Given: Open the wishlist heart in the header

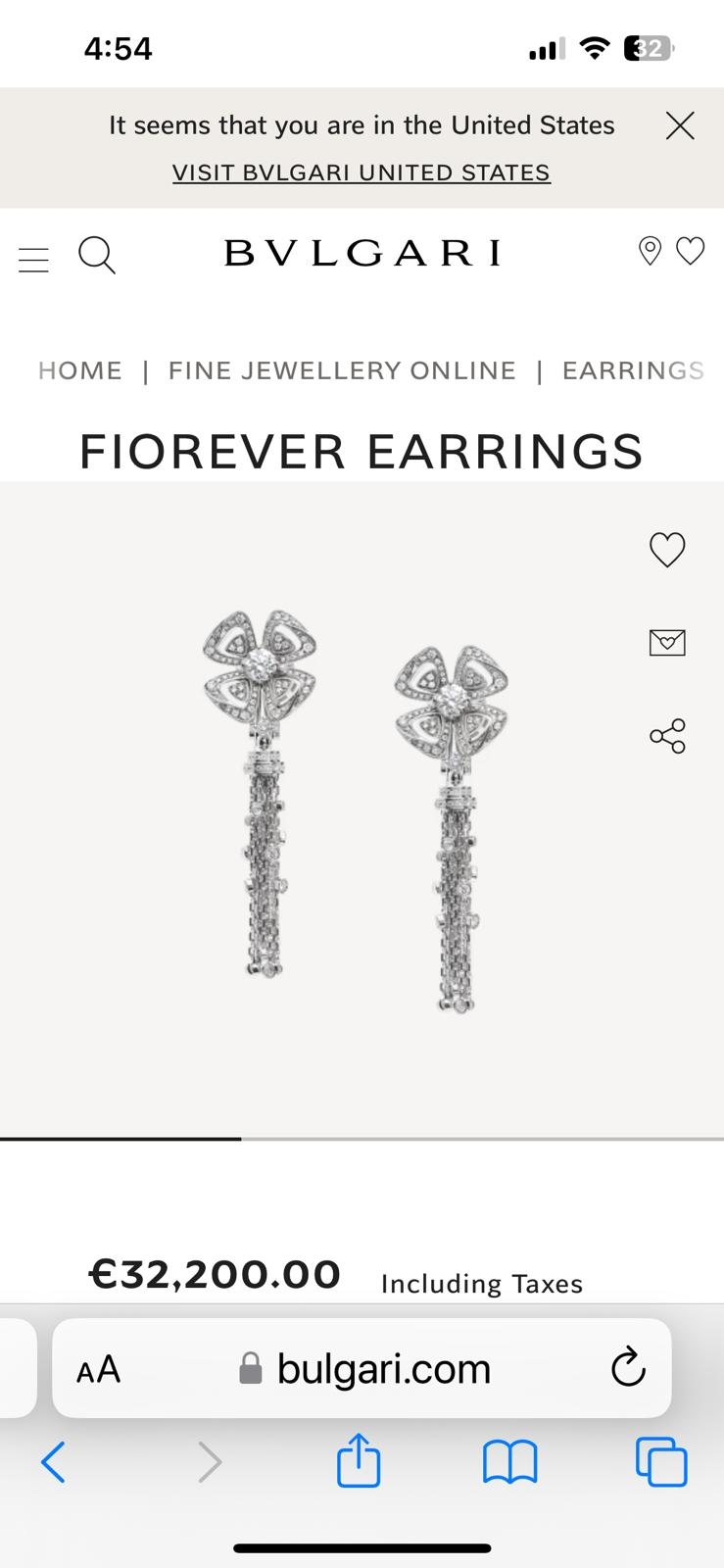Looking at the screenshot, I should tap(690, 251).
